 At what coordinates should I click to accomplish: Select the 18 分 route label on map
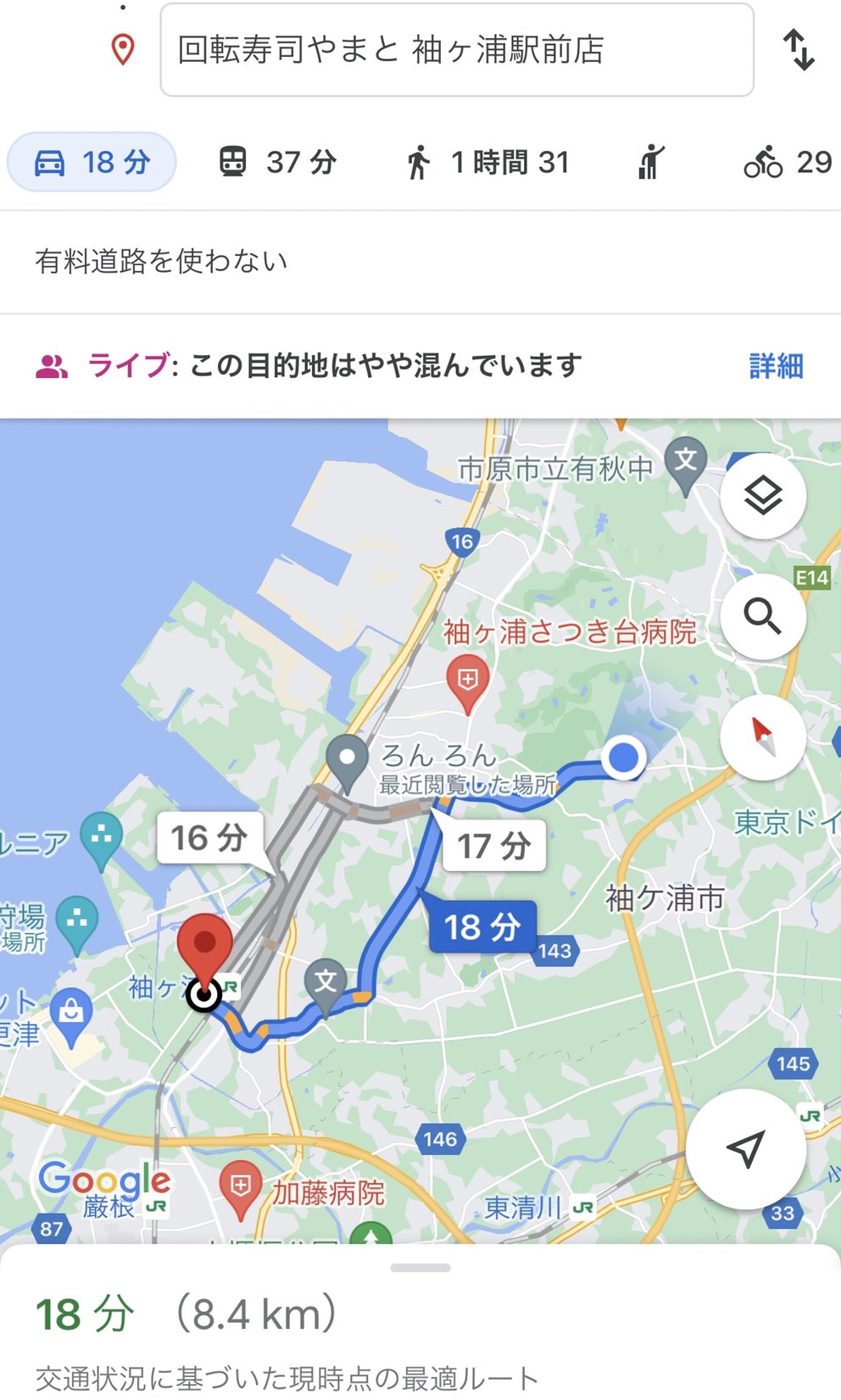482,926
